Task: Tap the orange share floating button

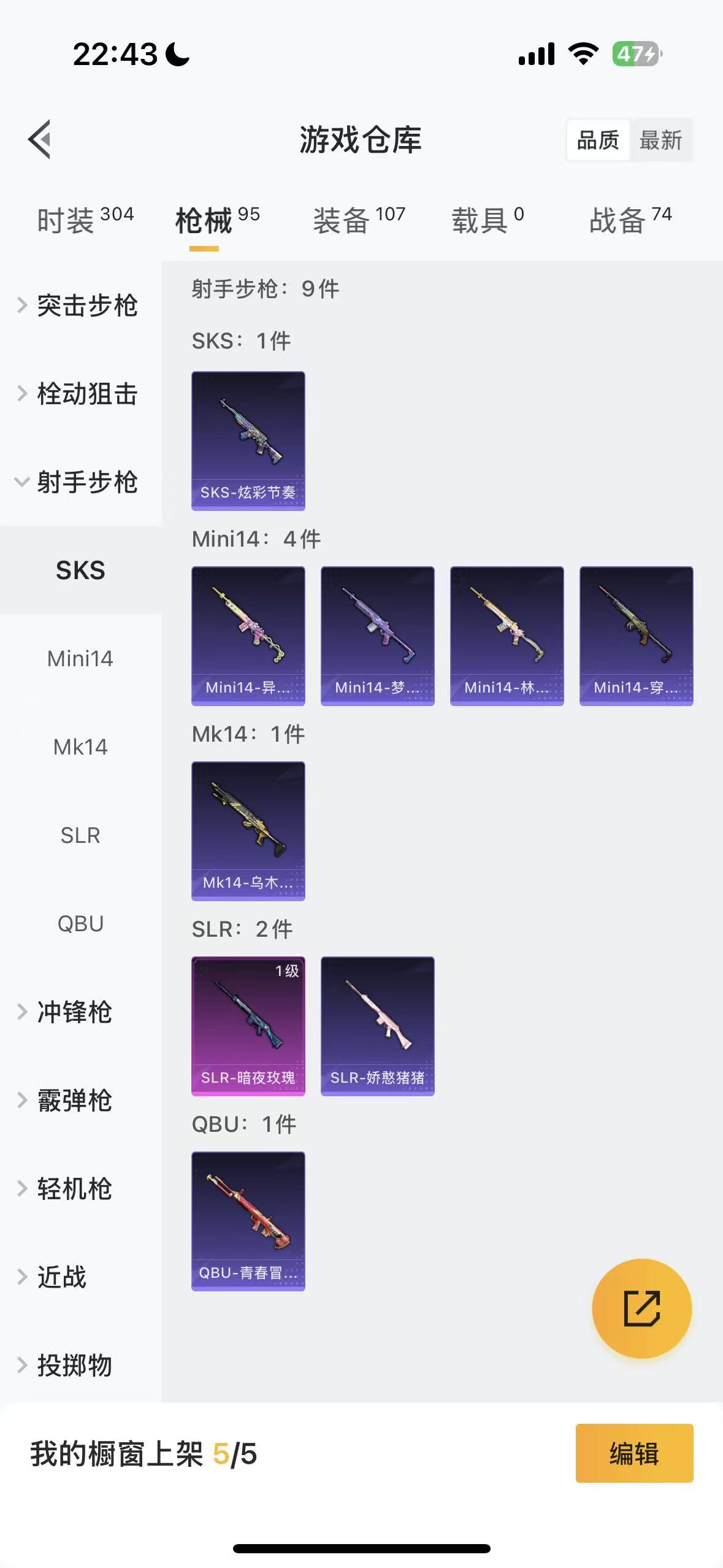Action: click(641, 1309)
